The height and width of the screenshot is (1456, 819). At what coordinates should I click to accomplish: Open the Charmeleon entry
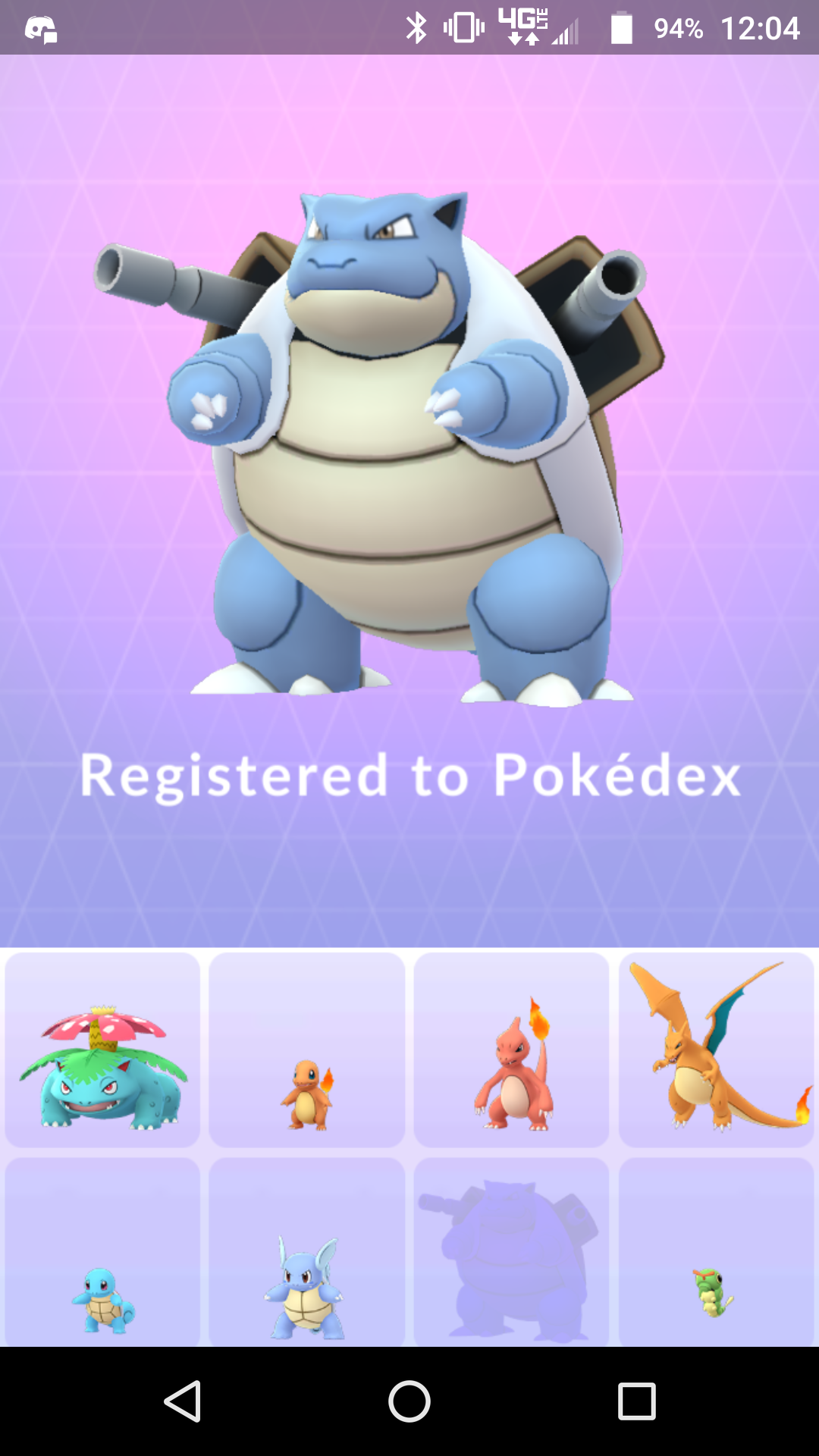pos(512,1050)
